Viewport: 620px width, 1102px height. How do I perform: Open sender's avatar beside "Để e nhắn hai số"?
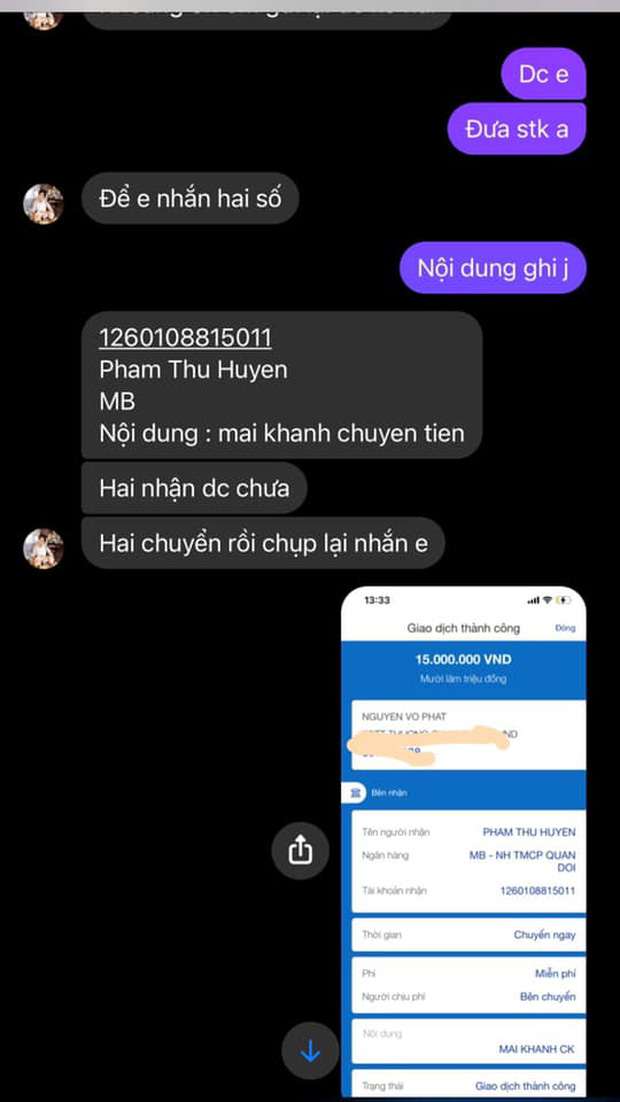tap(44, 204)
